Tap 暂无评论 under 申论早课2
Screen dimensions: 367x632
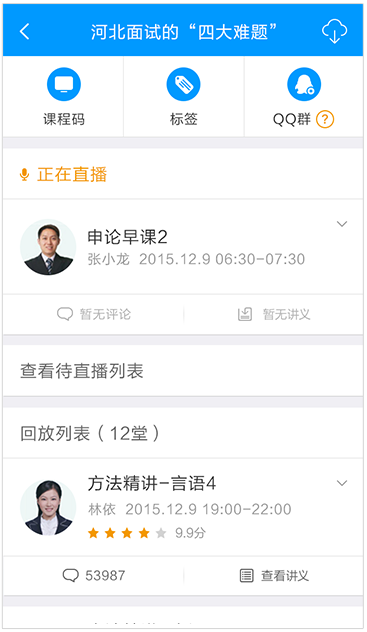[94, 314]
